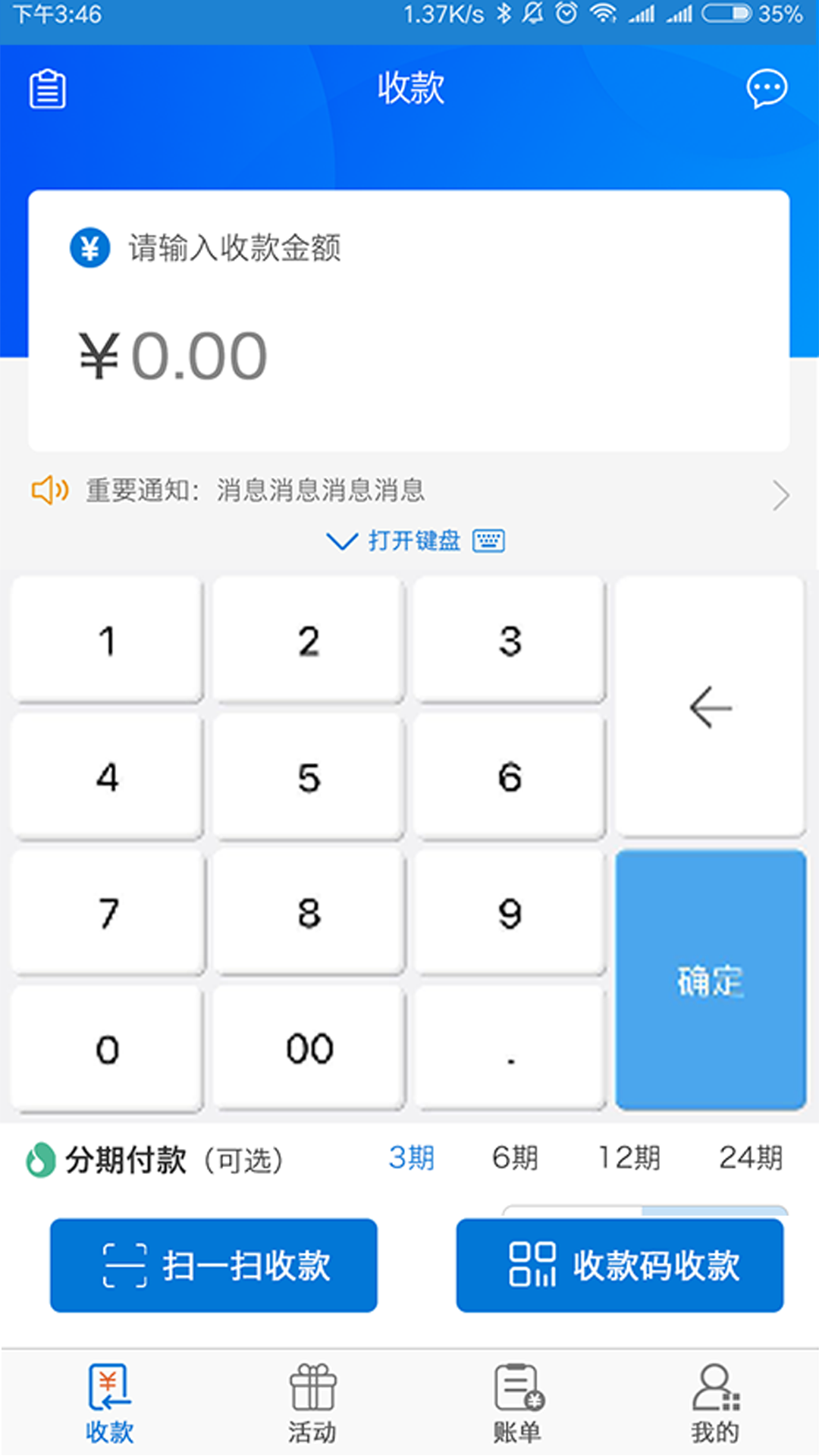Expand the 打开键盘 keyboard panel
This screenshot has height=1456, width=819.
click(x=412, y=541)
